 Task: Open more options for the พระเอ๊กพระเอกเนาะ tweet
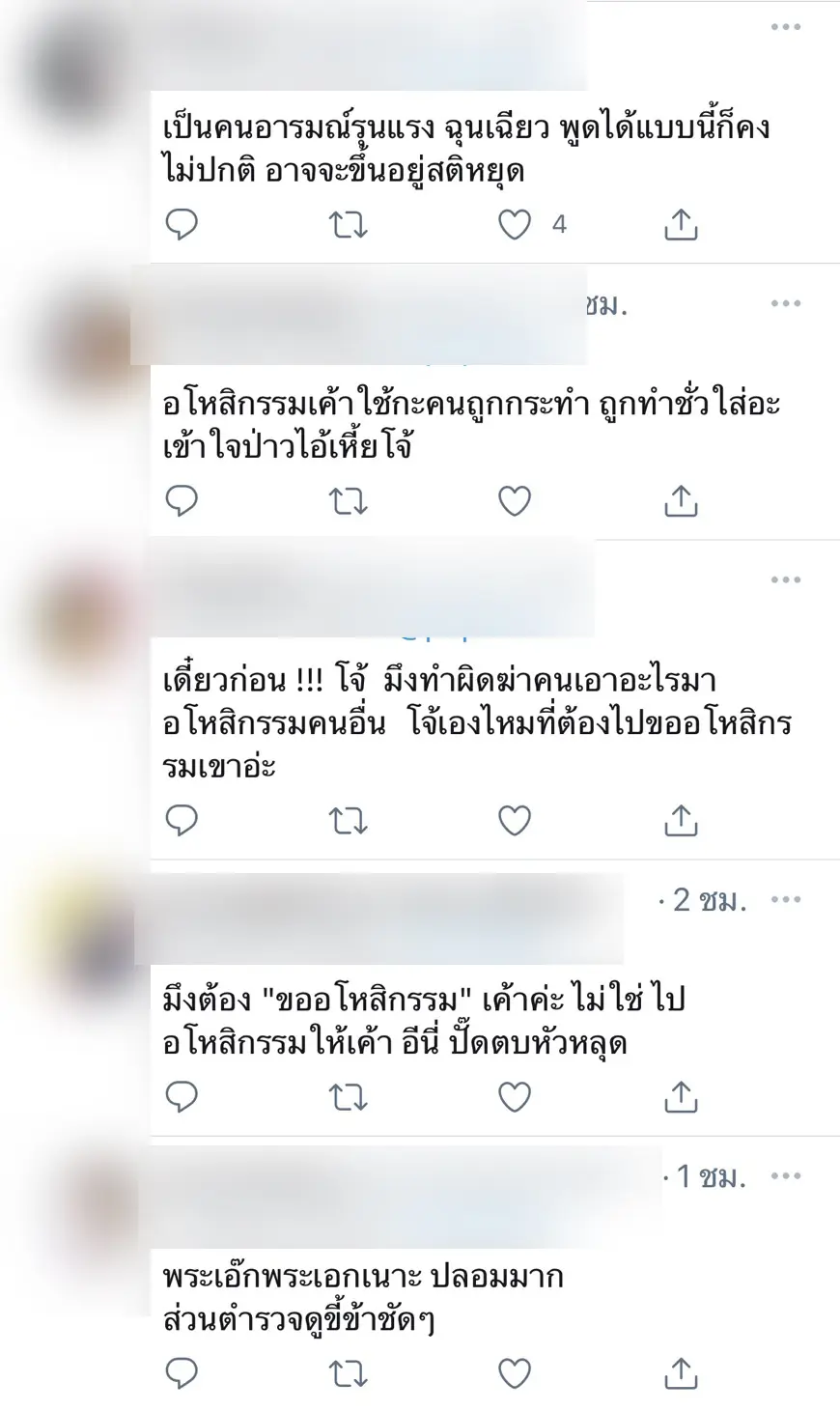[786, 1175]
